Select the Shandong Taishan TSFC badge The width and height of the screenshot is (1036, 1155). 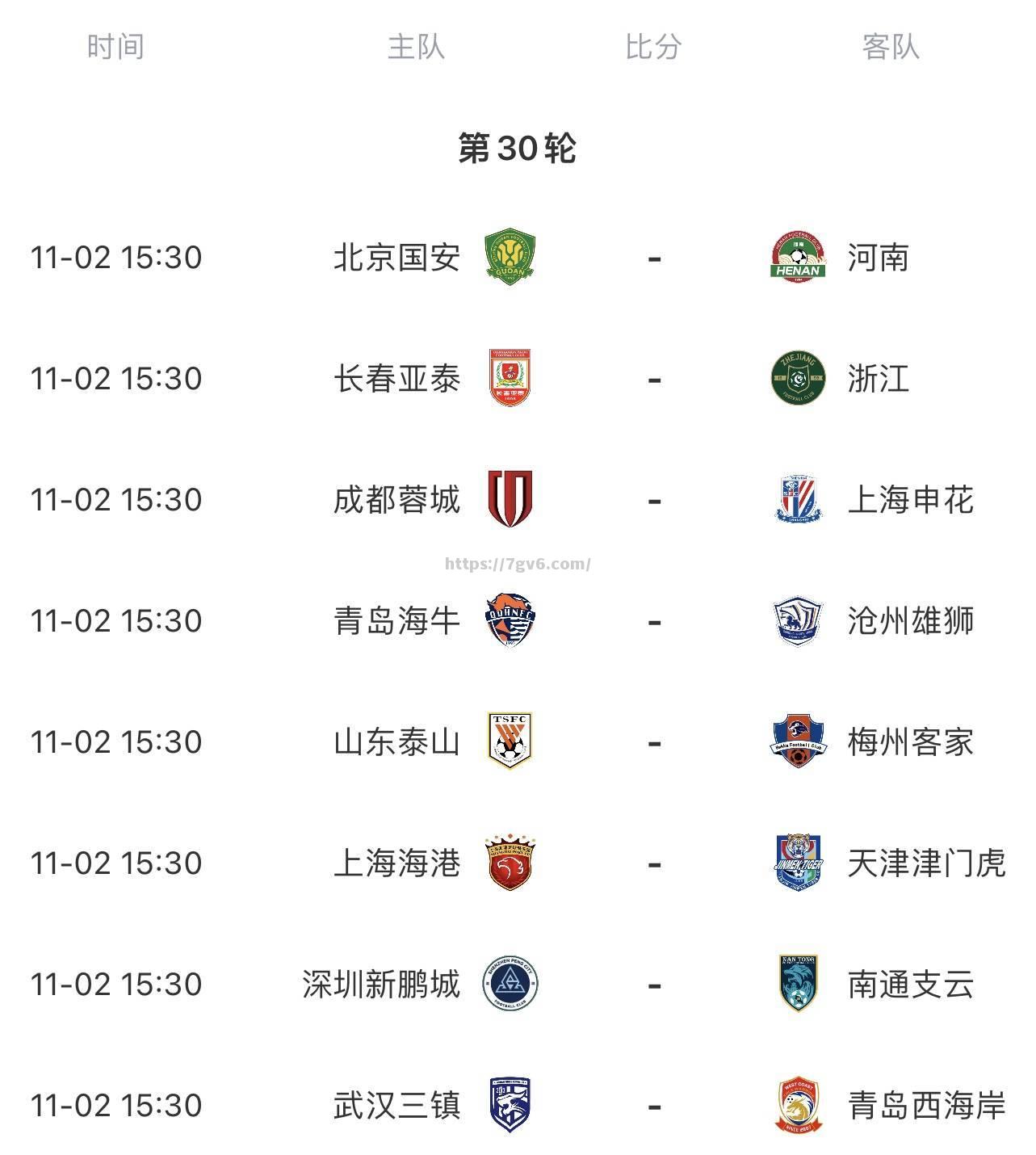click(509, 741)
